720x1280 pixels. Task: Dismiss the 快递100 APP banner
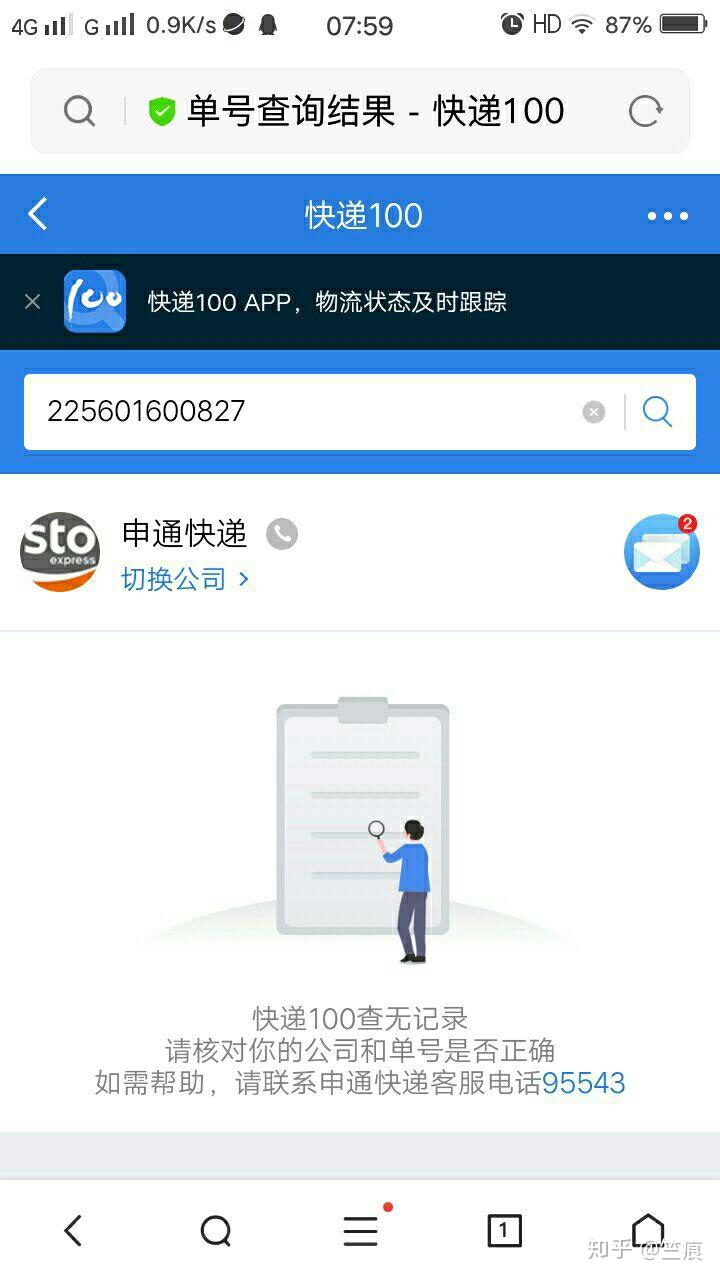[33, 301]
